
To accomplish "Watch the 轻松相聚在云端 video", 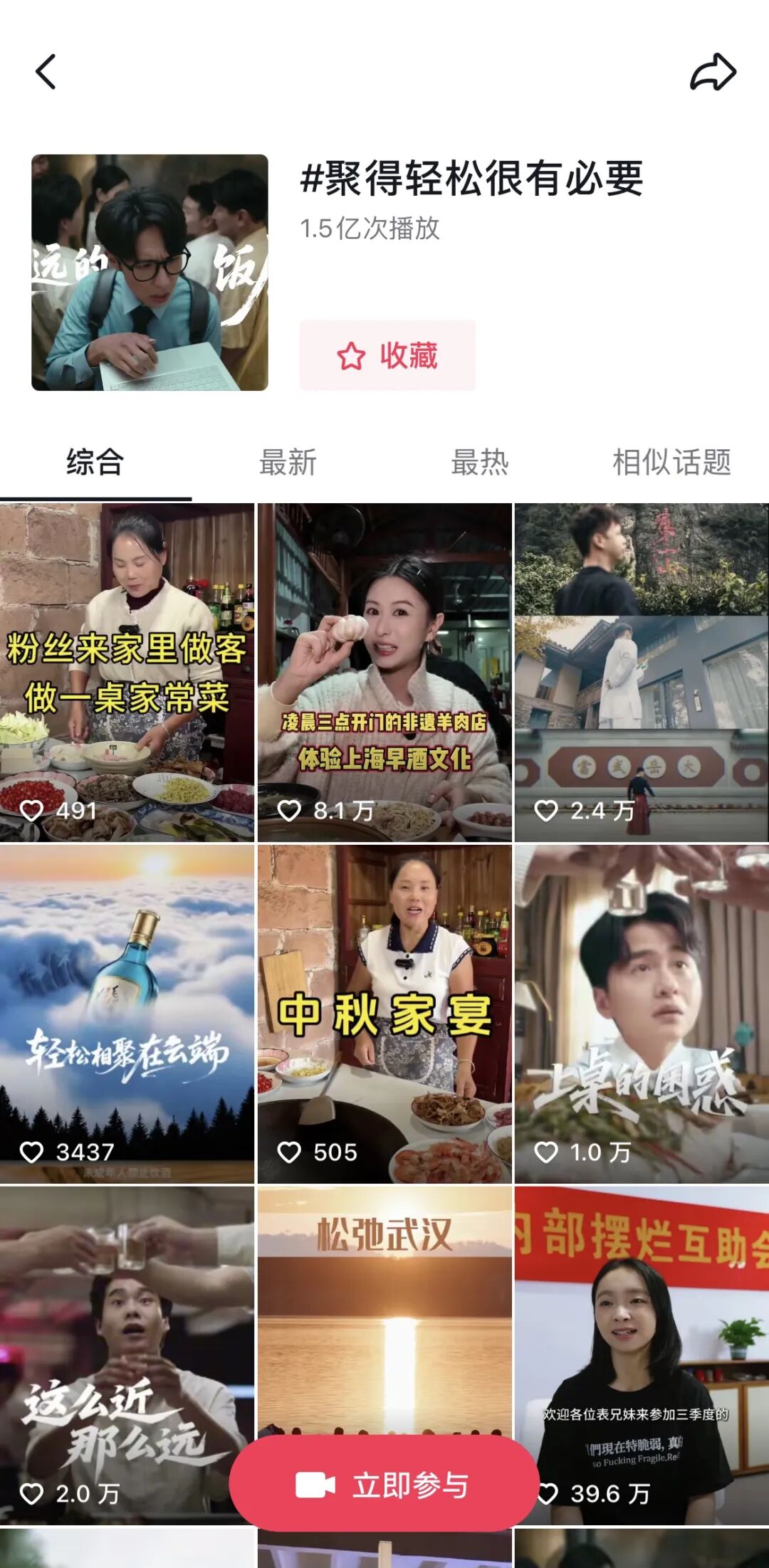I will click(127, 1014).
